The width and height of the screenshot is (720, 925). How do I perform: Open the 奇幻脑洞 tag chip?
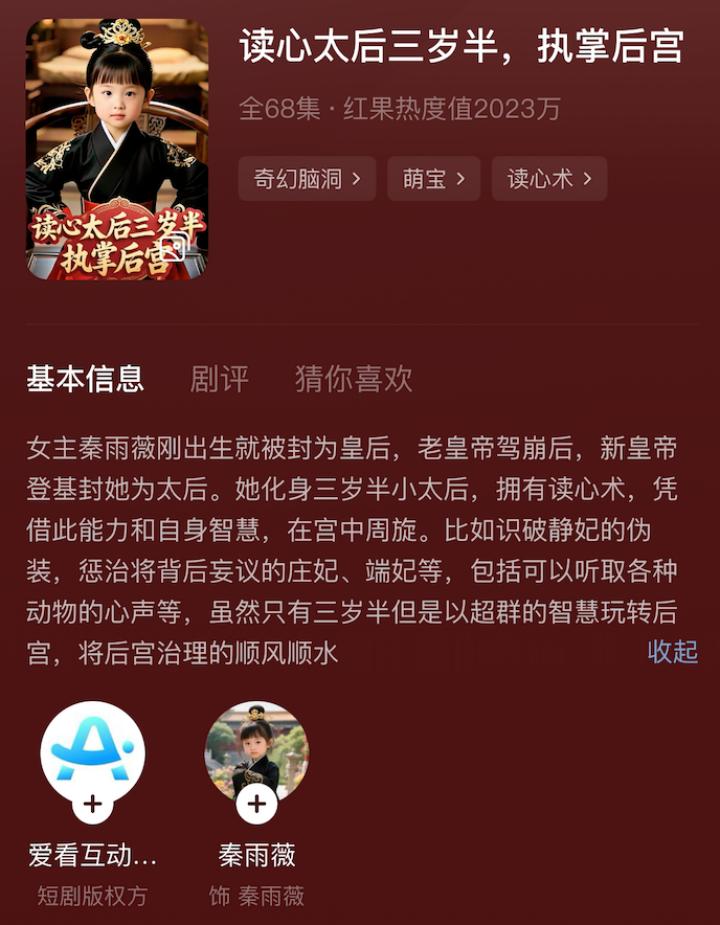point(306,179)
